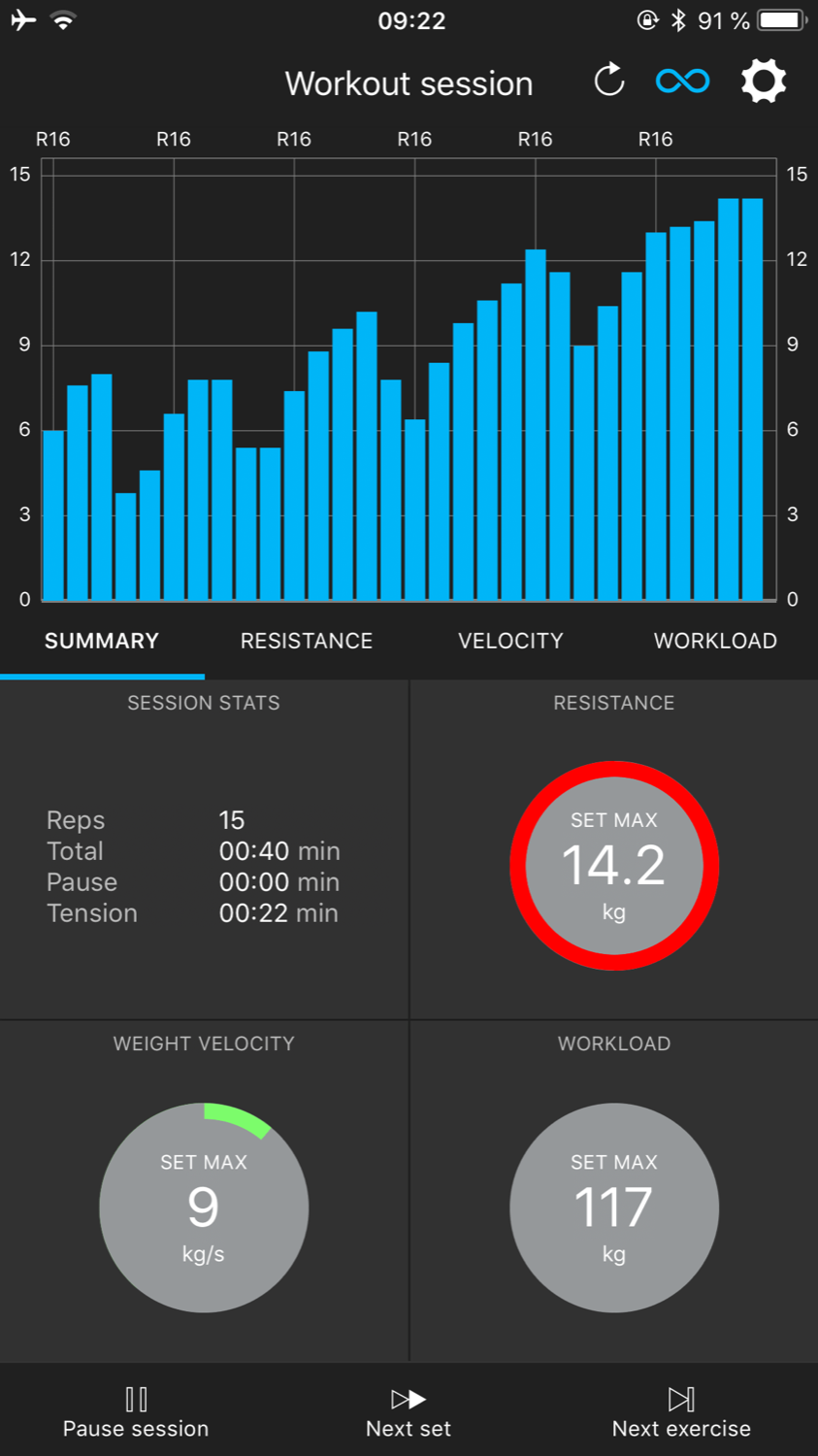This screenshot has height=1456, width=818.
Task: Switch to the Workload tab
Action: tap(715, 641)
